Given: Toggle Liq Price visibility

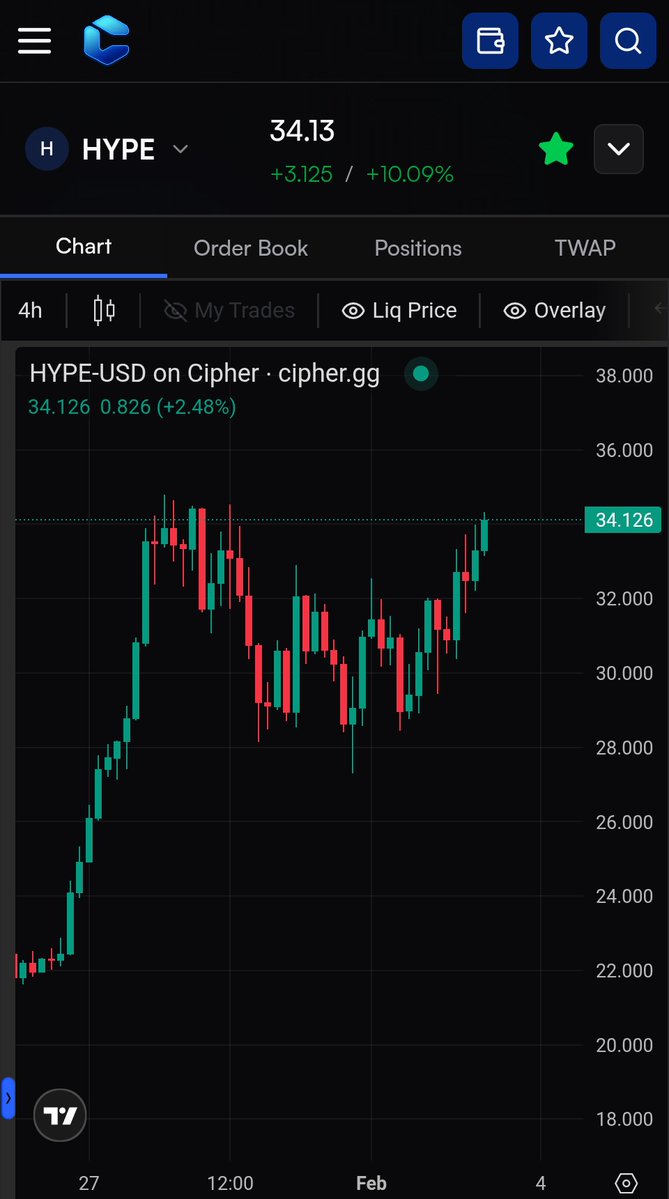Looking at the screenshot, I should coord(399,311).
